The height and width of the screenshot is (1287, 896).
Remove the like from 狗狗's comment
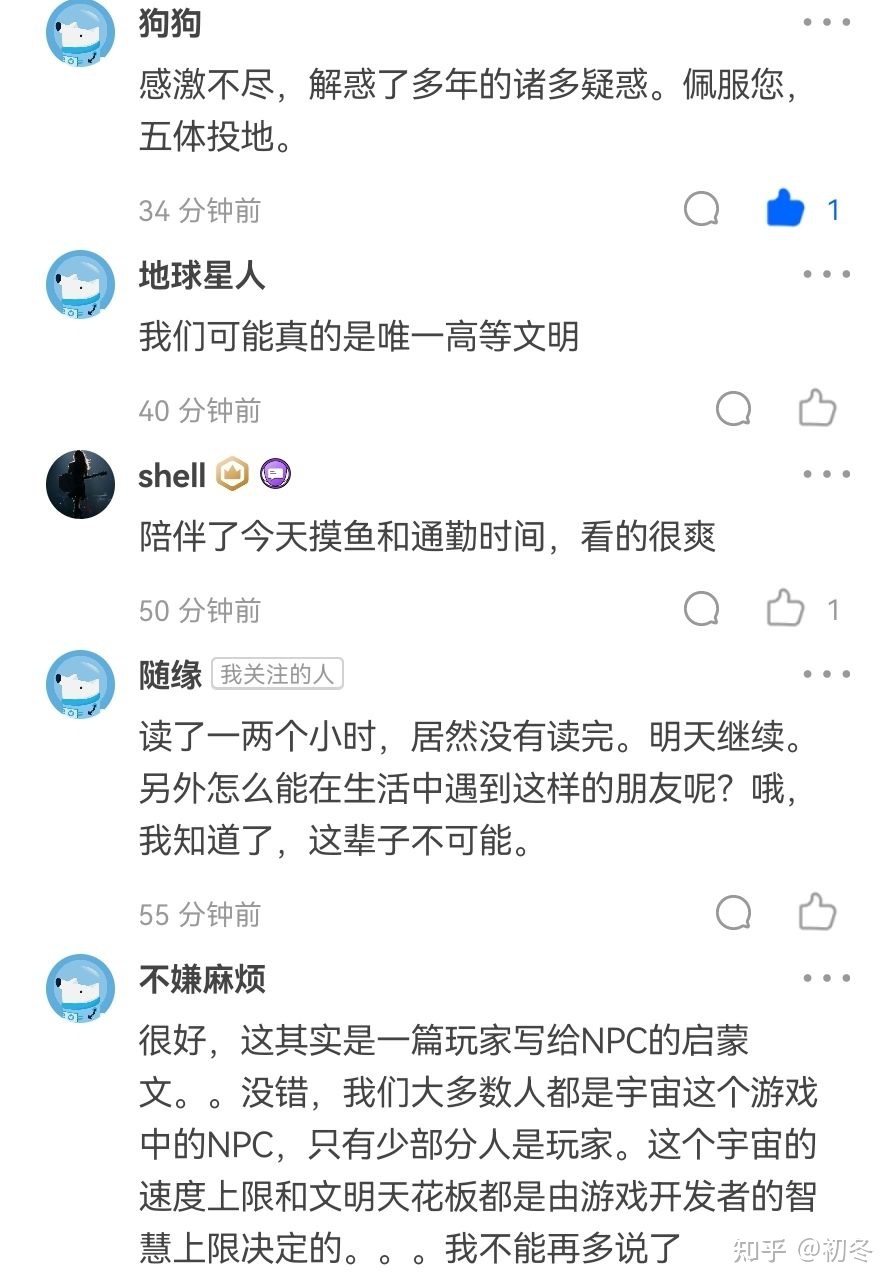(x=785, y=209)
